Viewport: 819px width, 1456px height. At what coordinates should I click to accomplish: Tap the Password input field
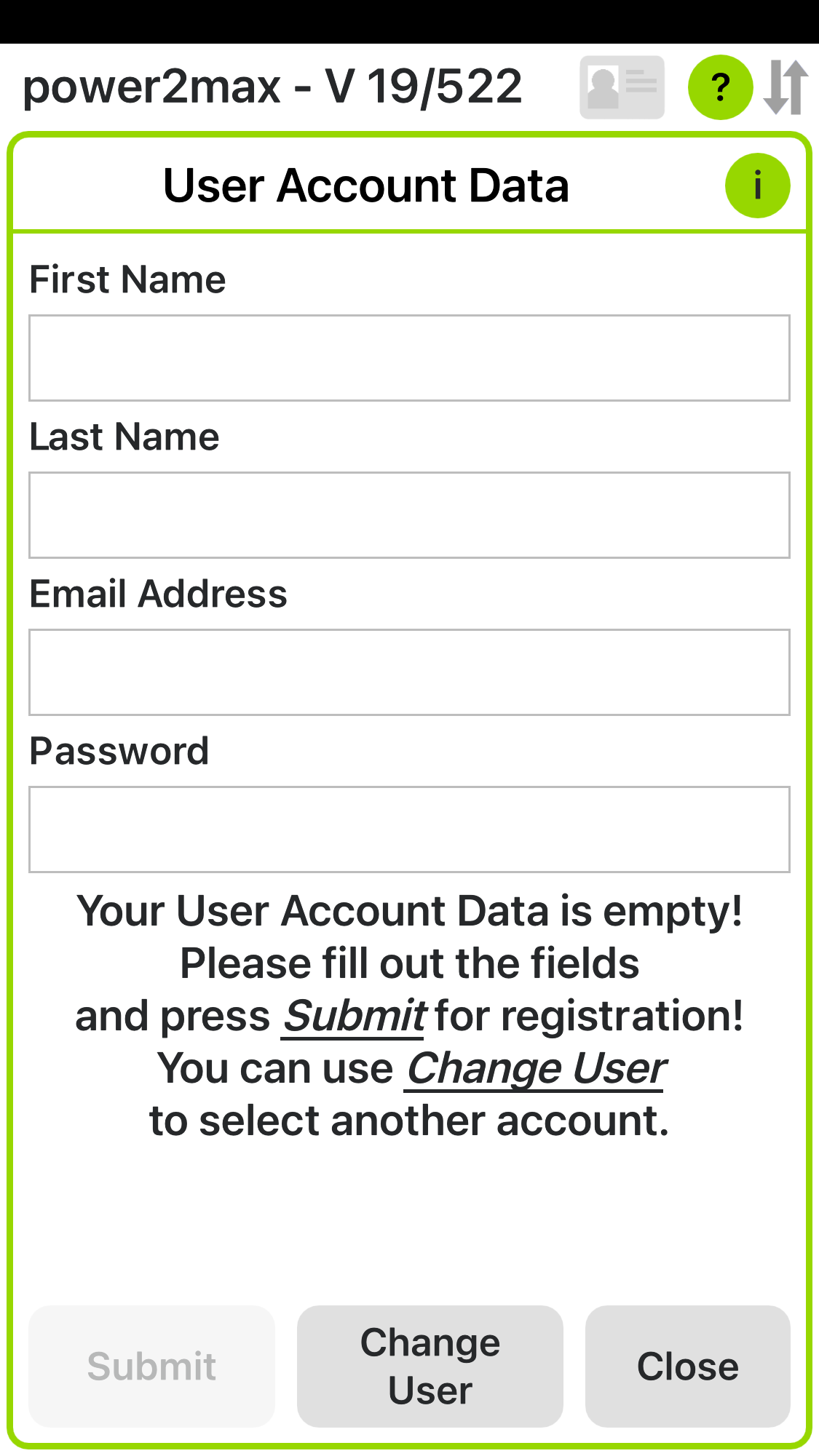click(409, 830)
